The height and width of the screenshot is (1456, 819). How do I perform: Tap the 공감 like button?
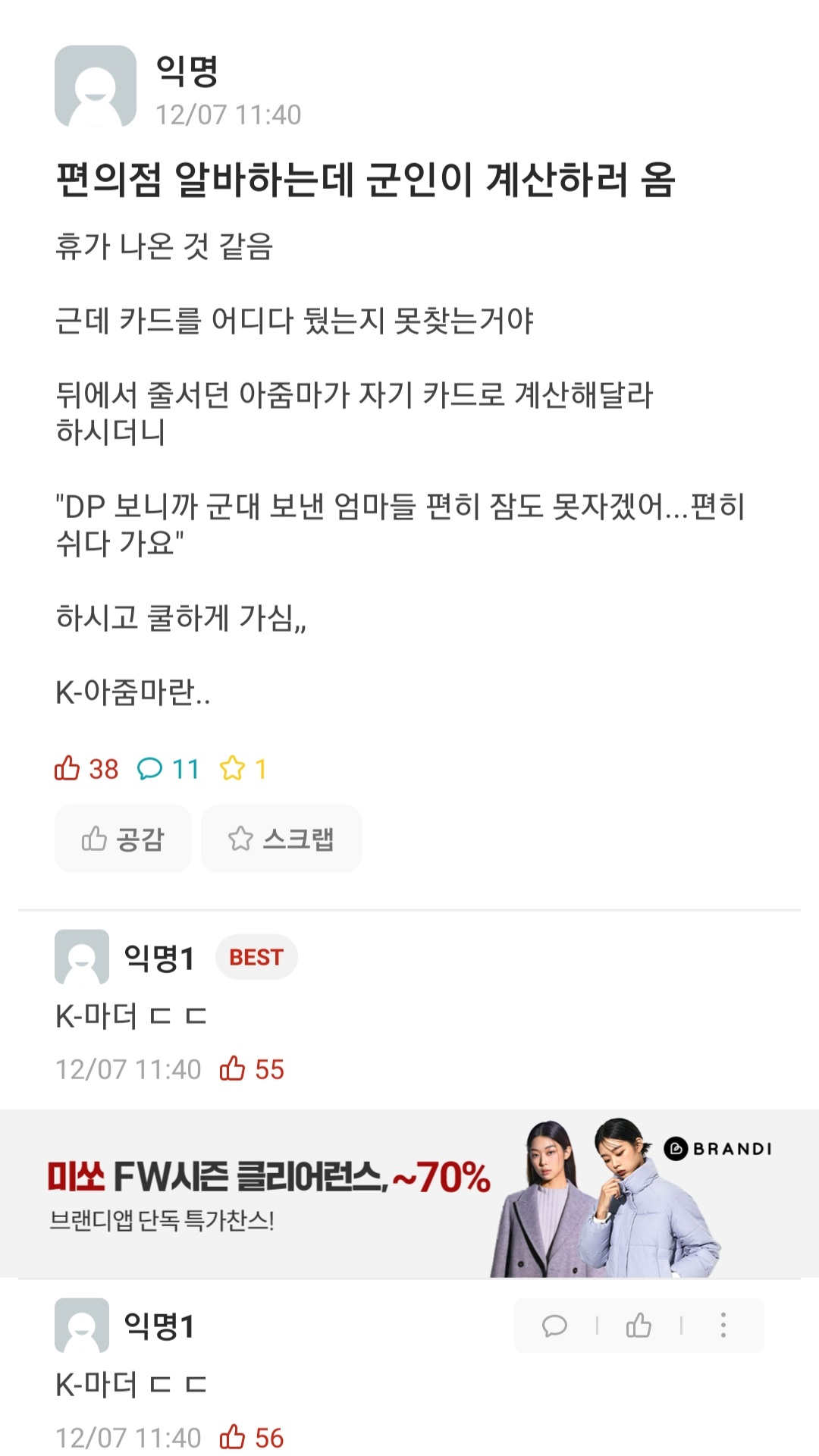[123, 839]
